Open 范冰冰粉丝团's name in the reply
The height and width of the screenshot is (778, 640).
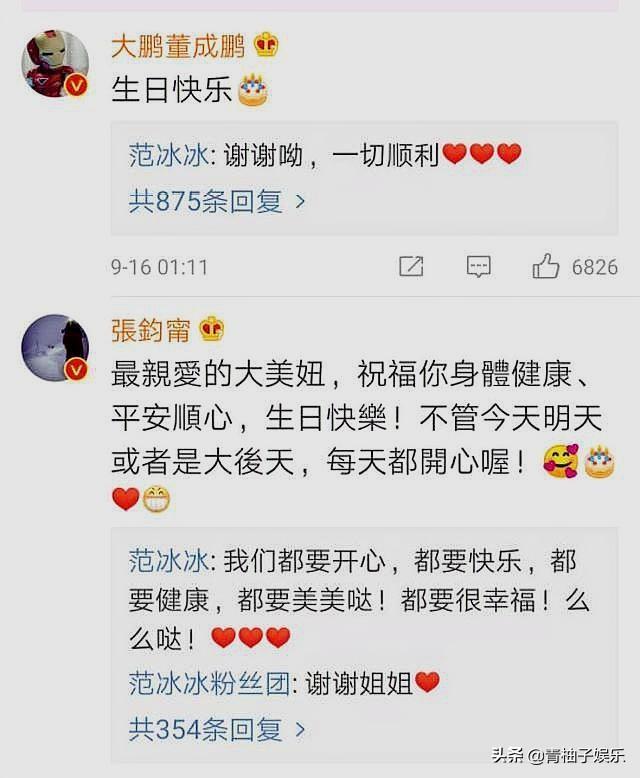(208, 683)
